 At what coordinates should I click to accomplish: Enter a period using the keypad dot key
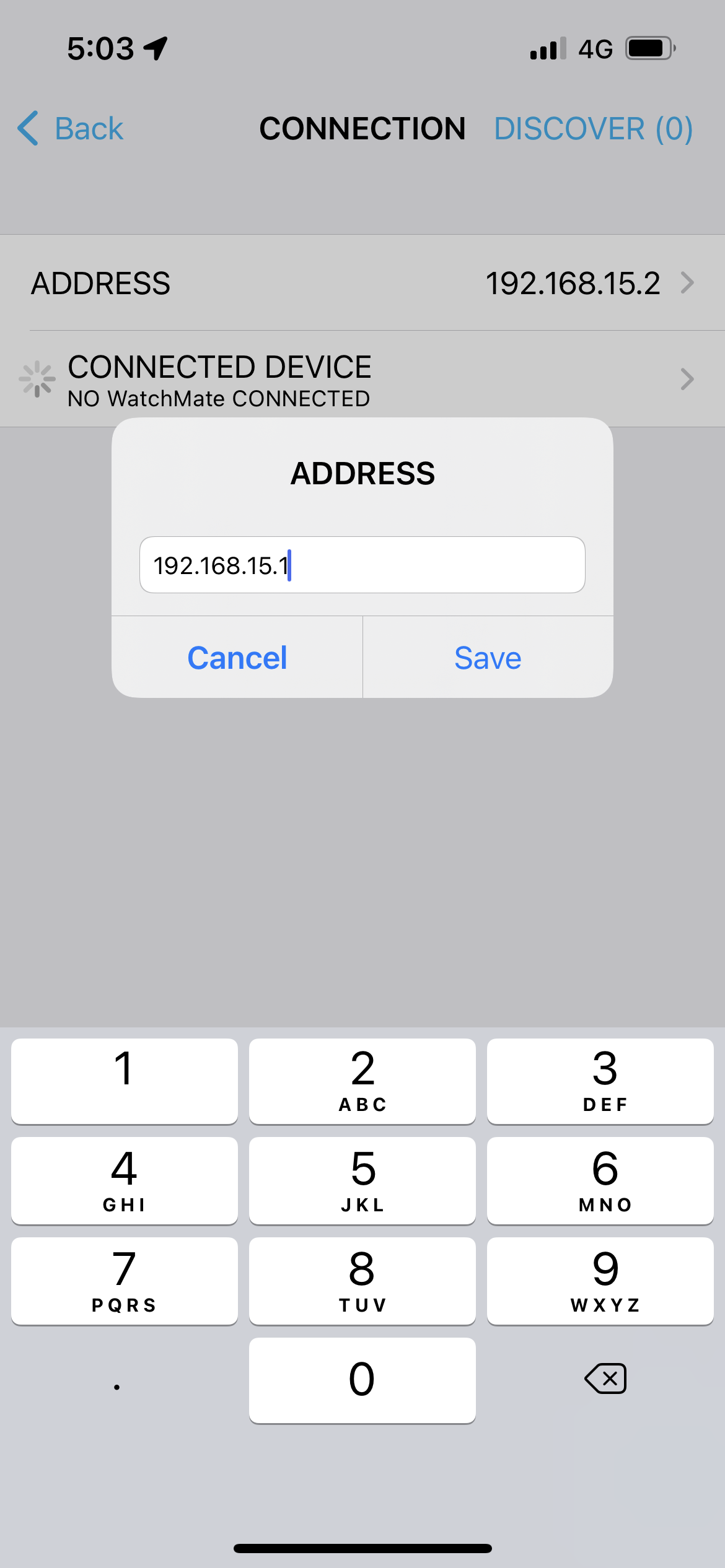[x=117, y=1380]
